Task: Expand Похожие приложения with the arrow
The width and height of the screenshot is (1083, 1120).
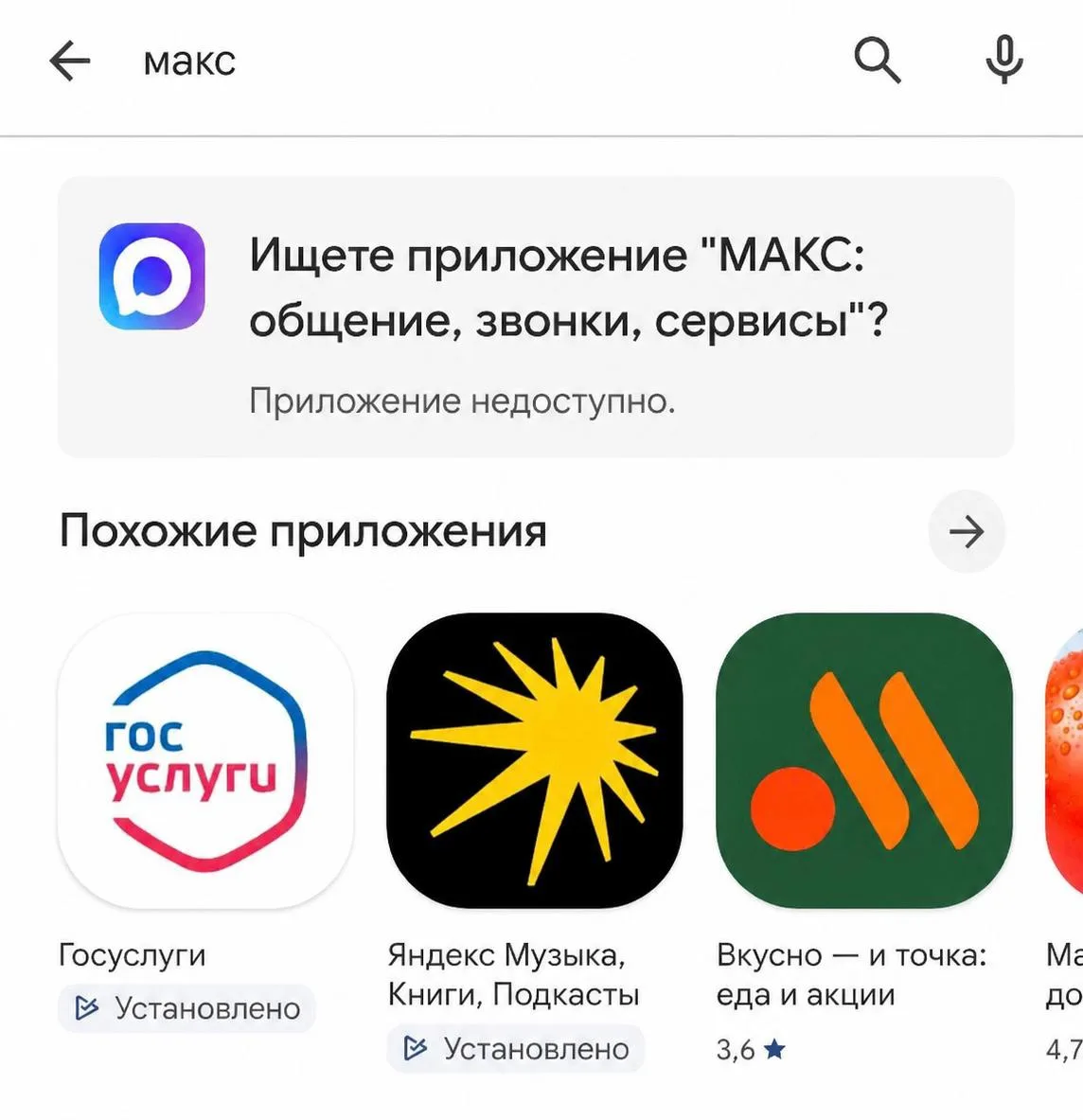Action: click(967, 531)
